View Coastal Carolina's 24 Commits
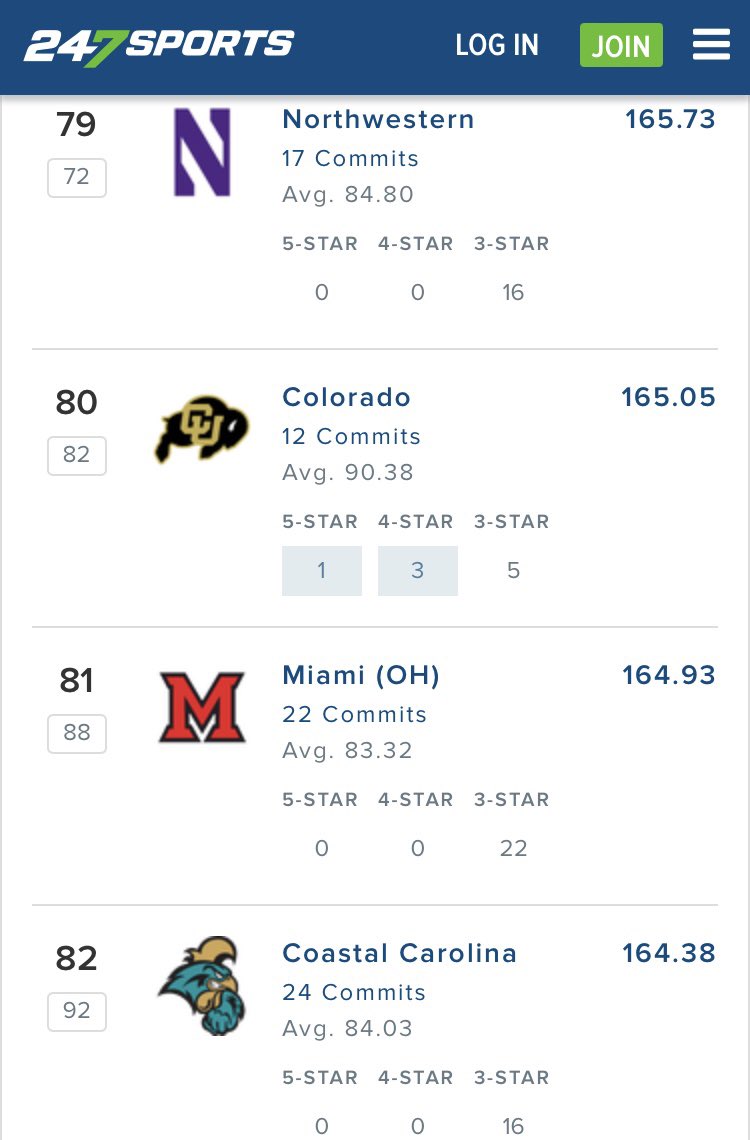 click(354, 992)
